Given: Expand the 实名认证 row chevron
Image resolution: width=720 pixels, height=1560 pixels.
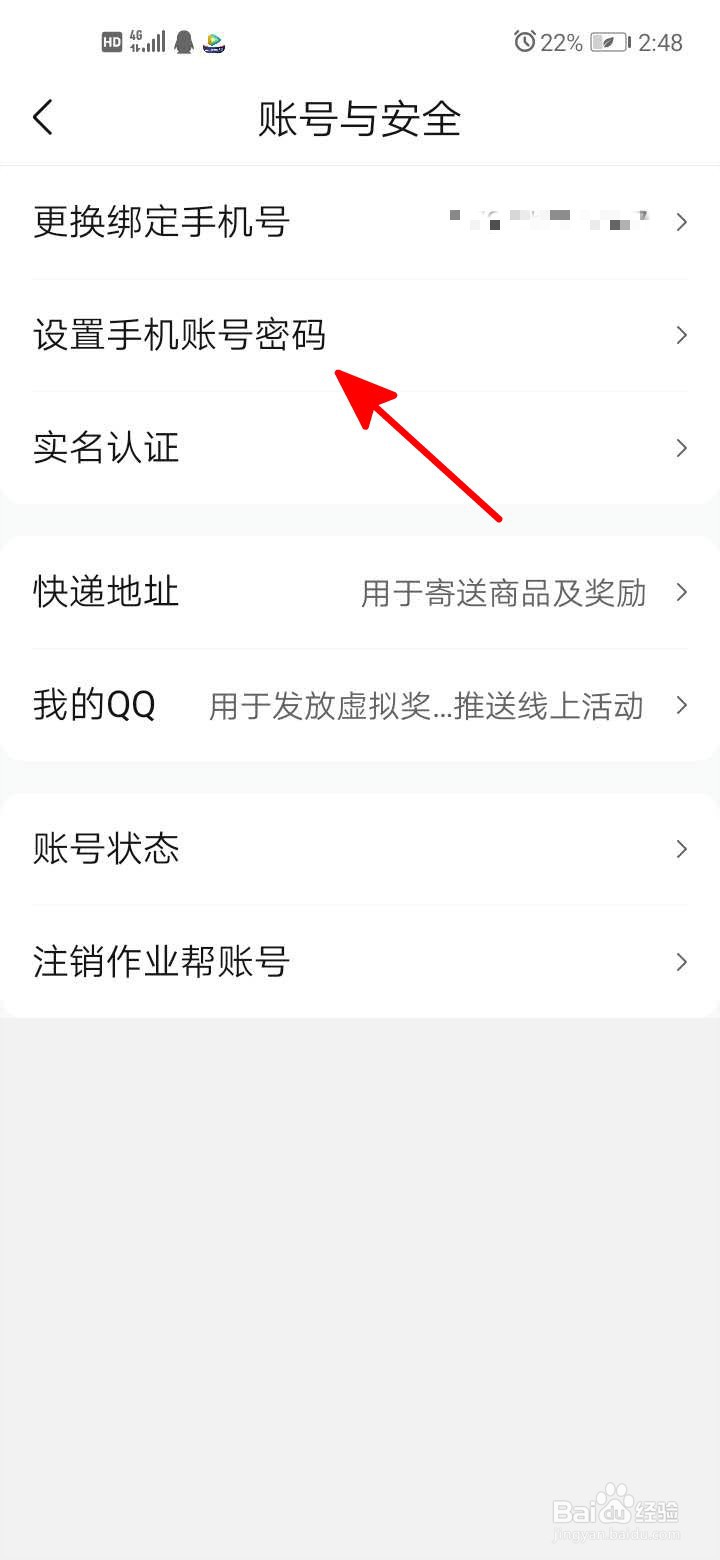Looking at the screenshot, I should tap(683, 448).
